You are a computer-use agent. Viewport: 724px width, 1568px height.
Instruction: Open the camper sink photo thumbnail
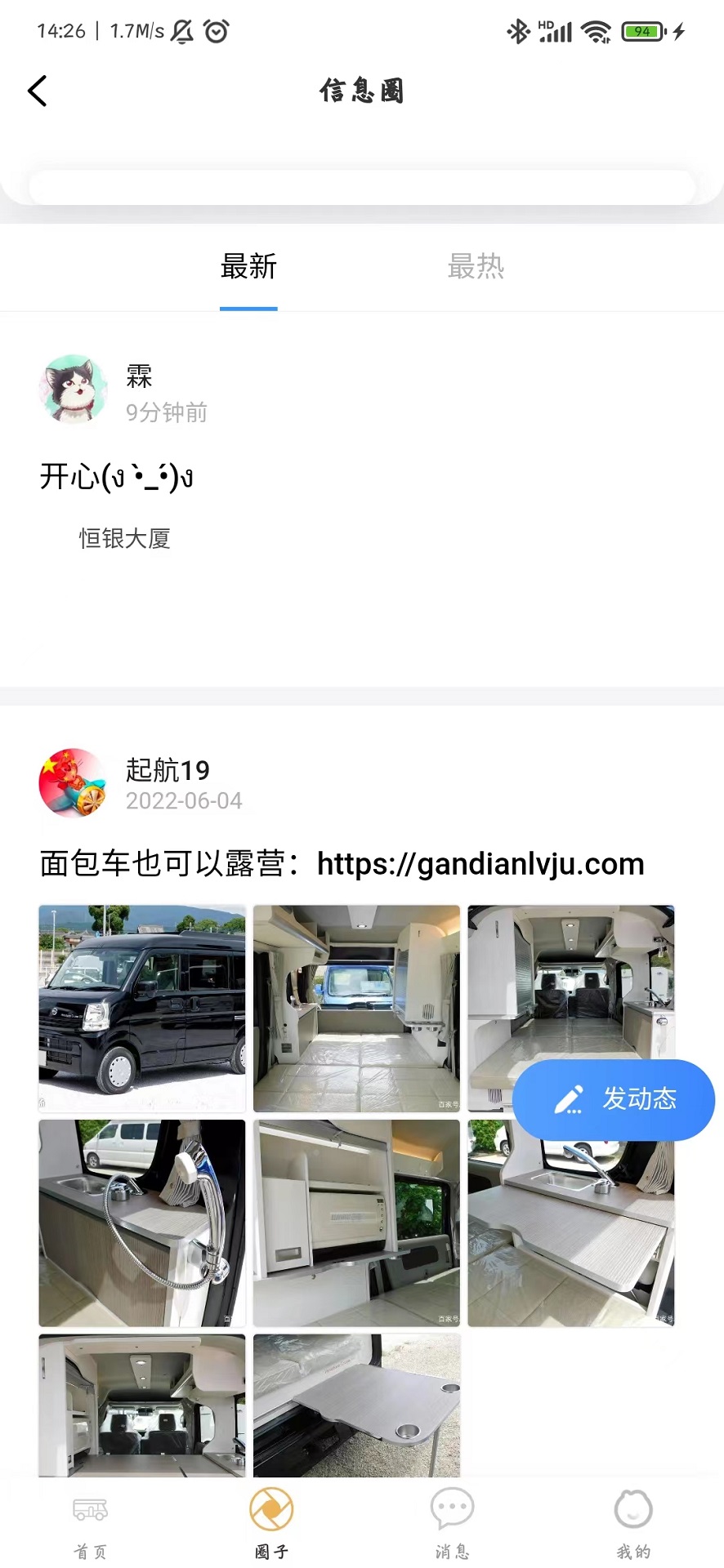(141, 1223)
